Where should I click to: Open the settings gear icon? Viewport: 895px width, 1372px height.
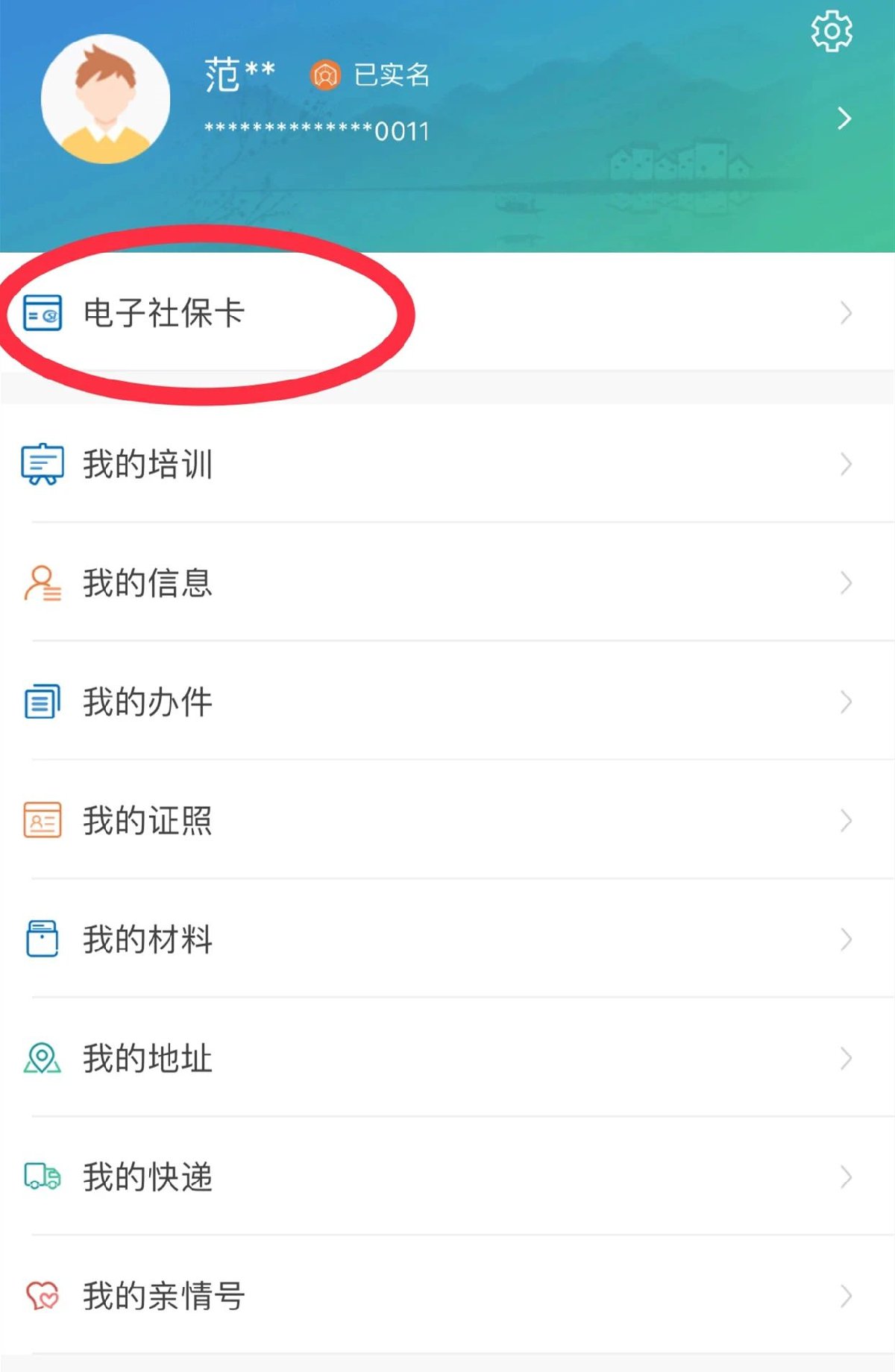pos(831,31)
